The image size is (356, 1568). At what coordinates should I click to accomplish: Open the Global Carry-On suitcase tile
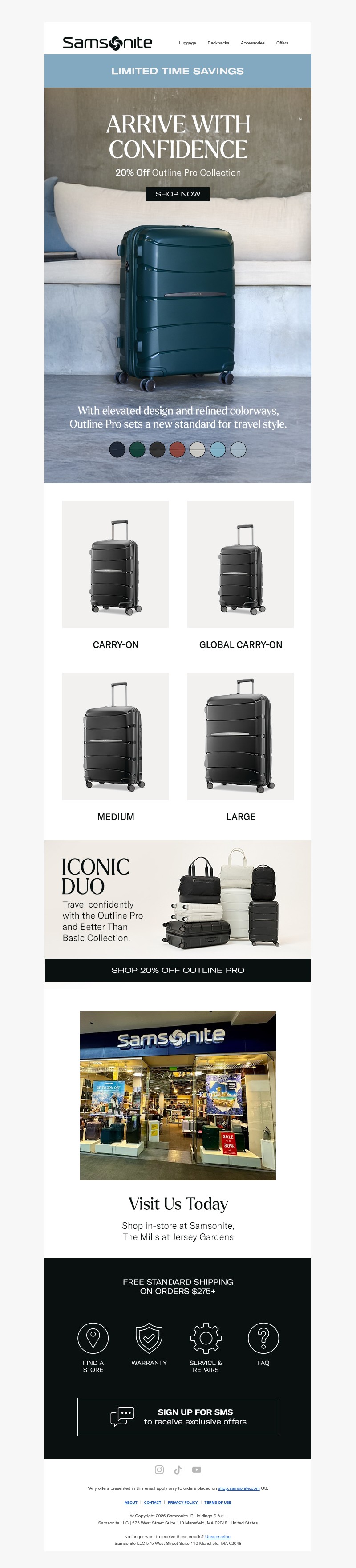(x=240, y=565)
